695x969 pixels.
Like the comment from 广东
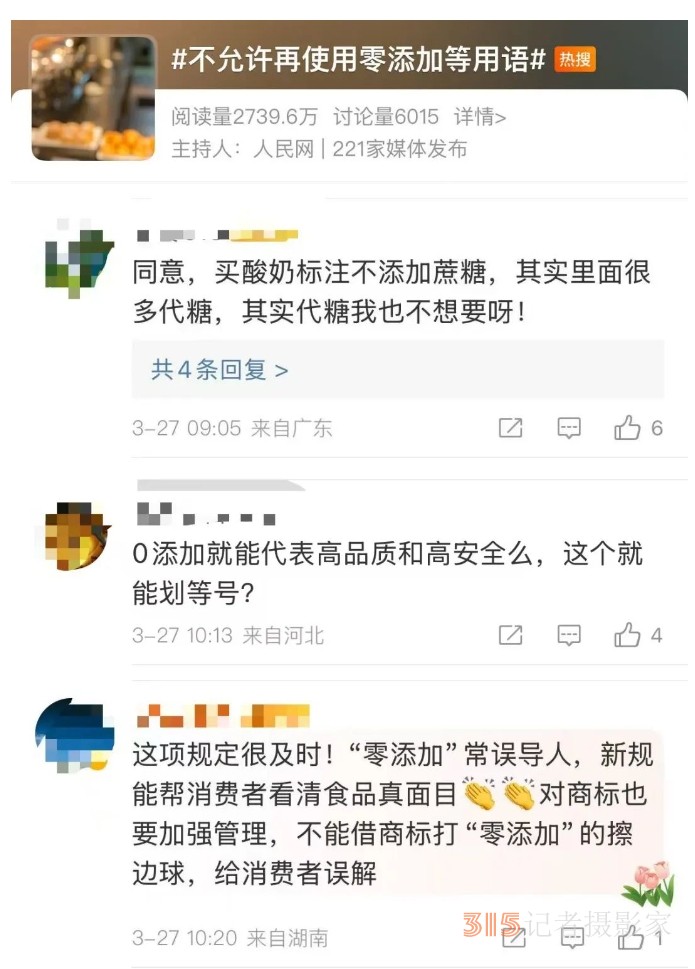[x=628, y=429]
